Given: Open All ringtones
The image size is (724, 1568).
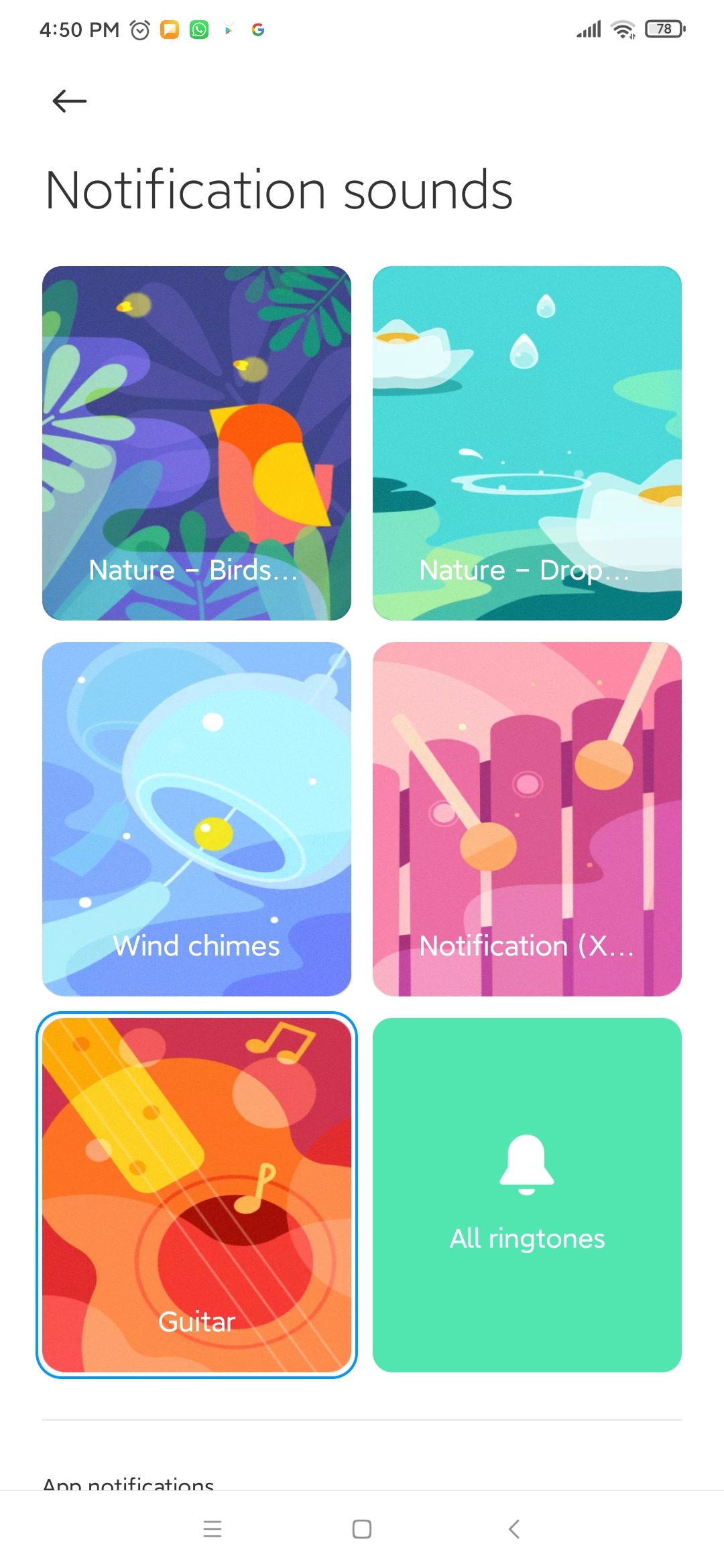Looking at the screenshot, I should [x=527, y=1195].
